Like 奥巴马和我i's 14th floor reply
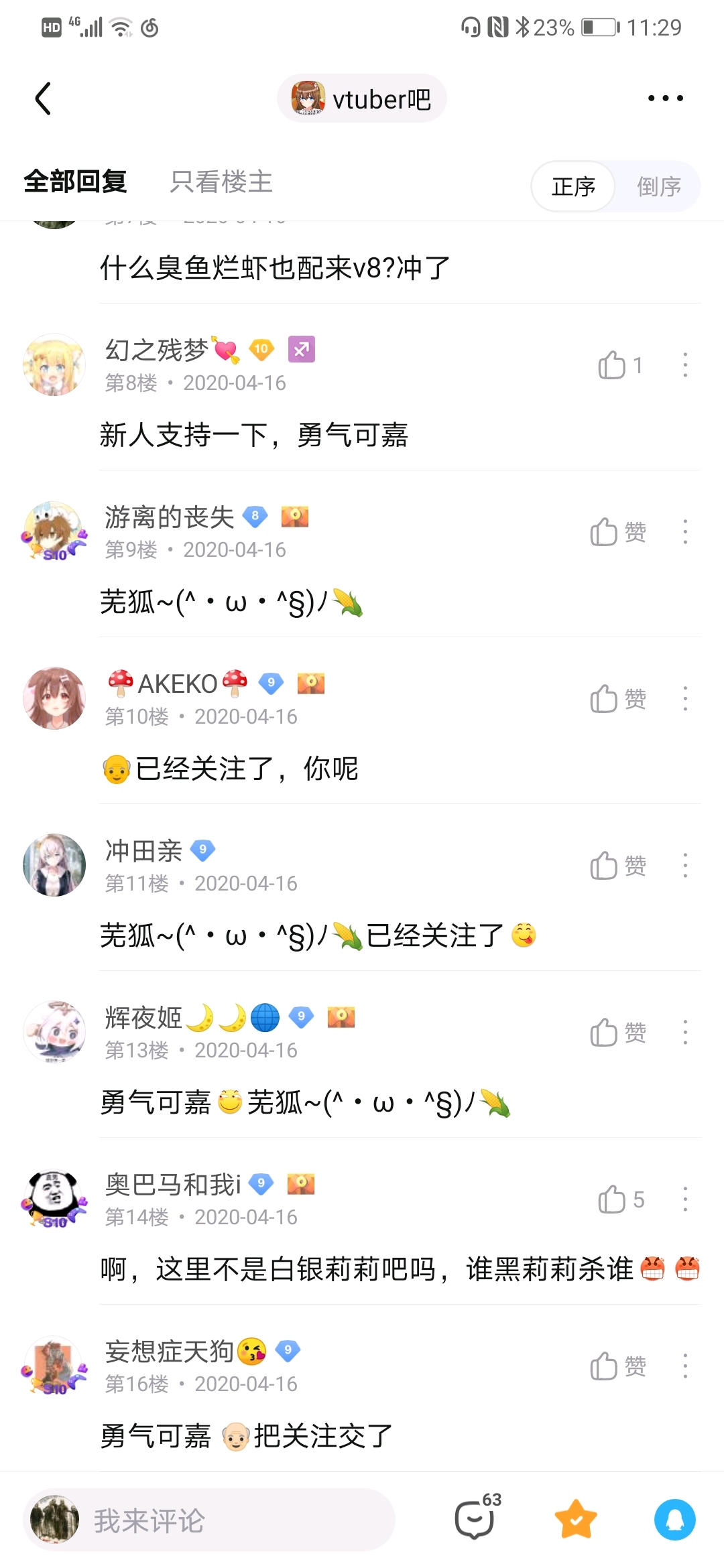724x1568 pixels. point(620,1199)
